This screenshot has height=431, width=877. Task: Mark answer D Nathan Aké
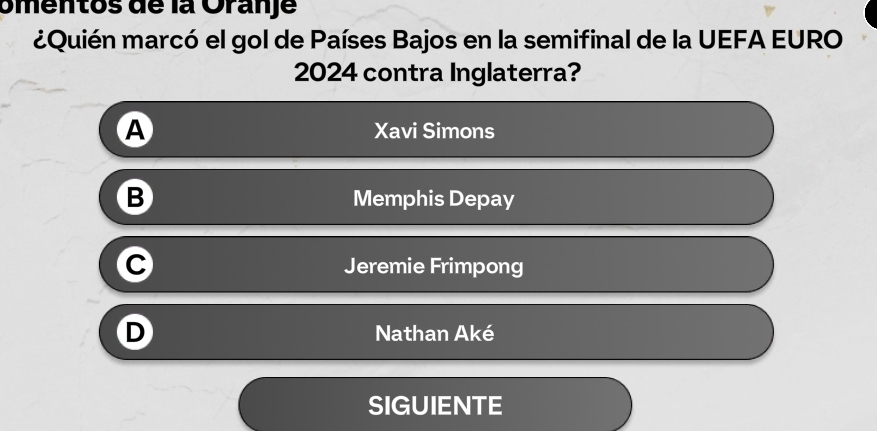tap(435, 333)
